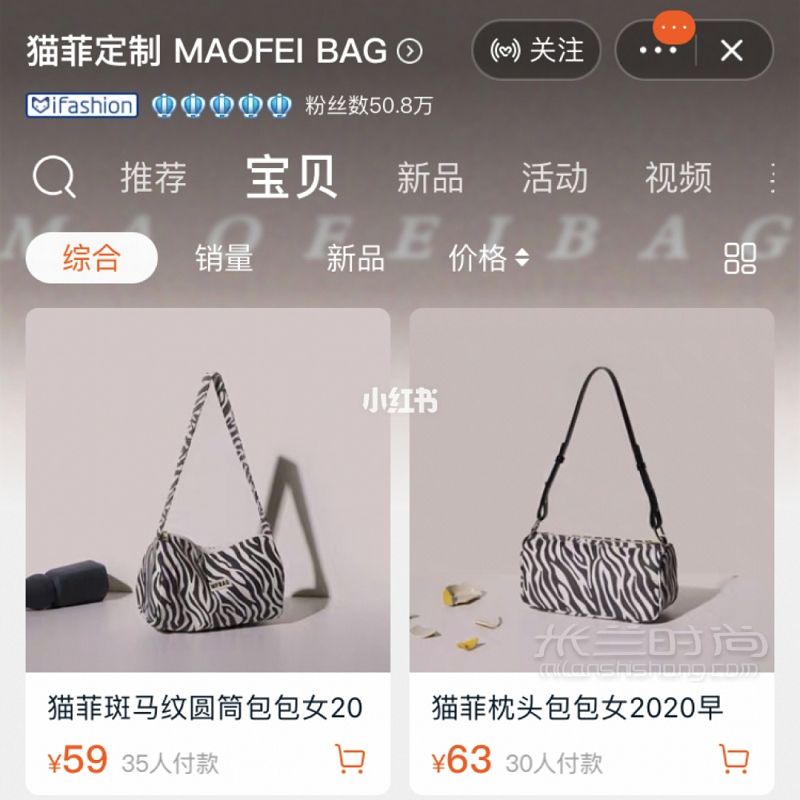
Task: Close the mini program with X
Action: [732, 51]
